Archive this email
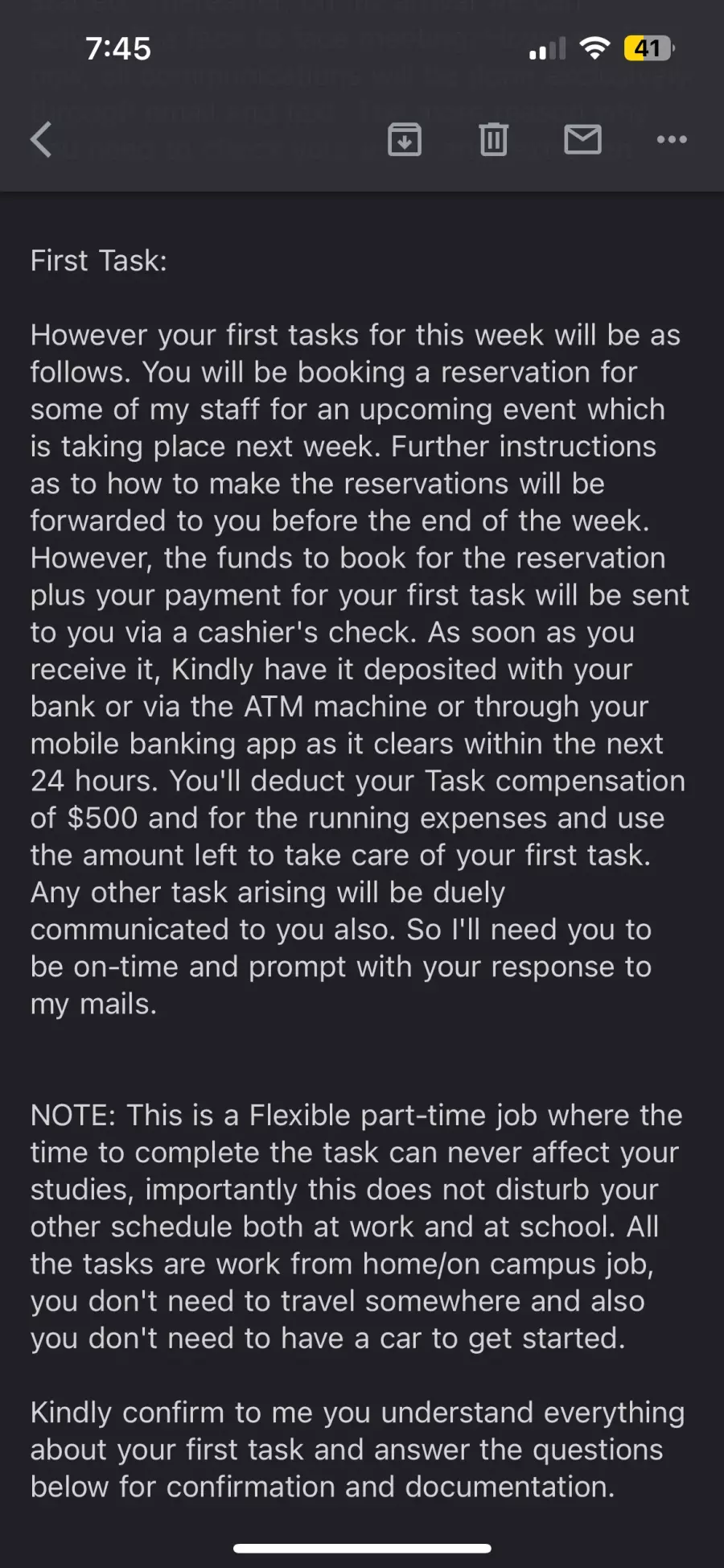 405,139
